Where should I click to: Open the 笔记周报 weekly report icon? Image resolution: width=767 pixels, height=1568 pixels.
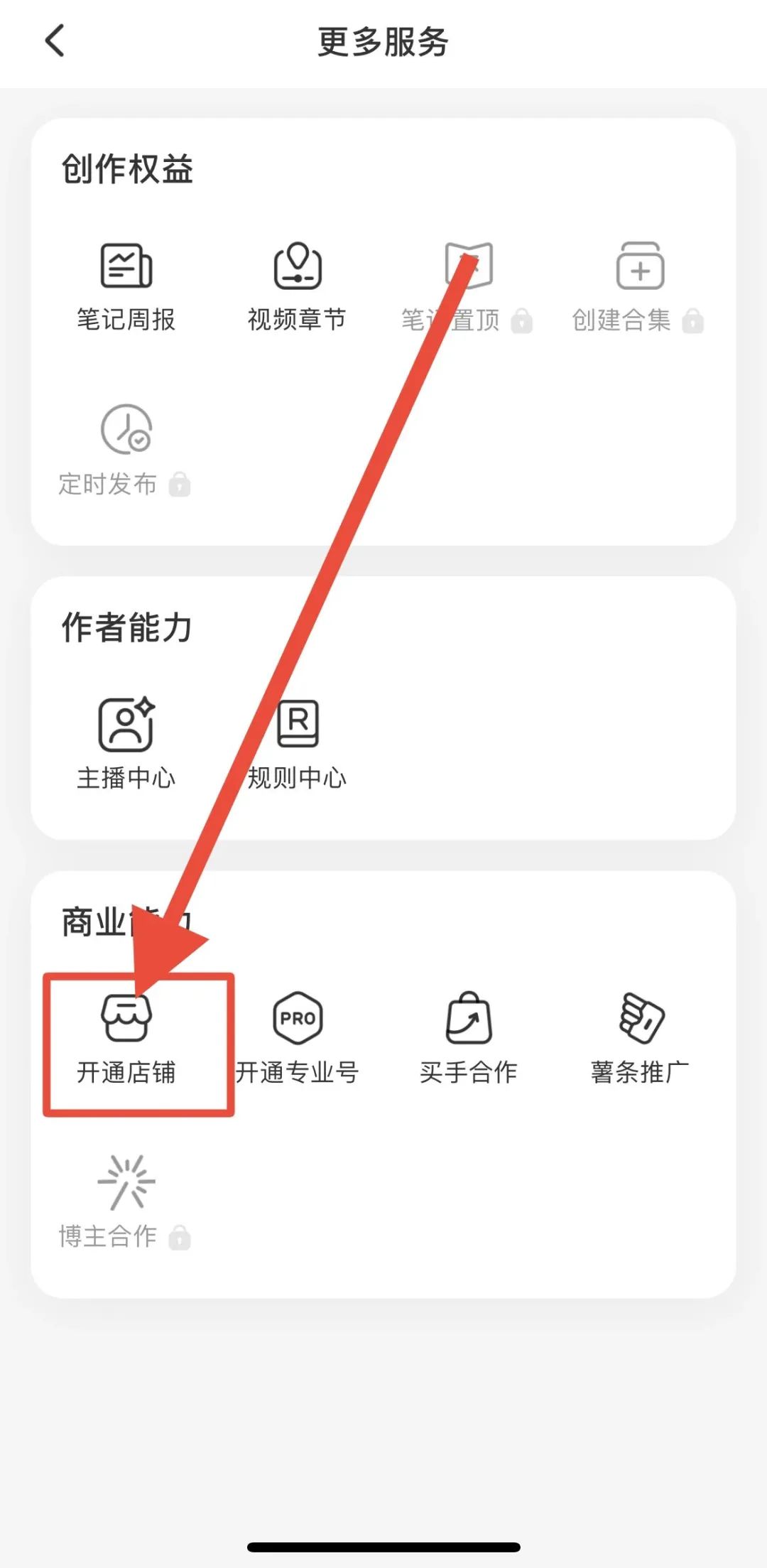click(126, 266)
